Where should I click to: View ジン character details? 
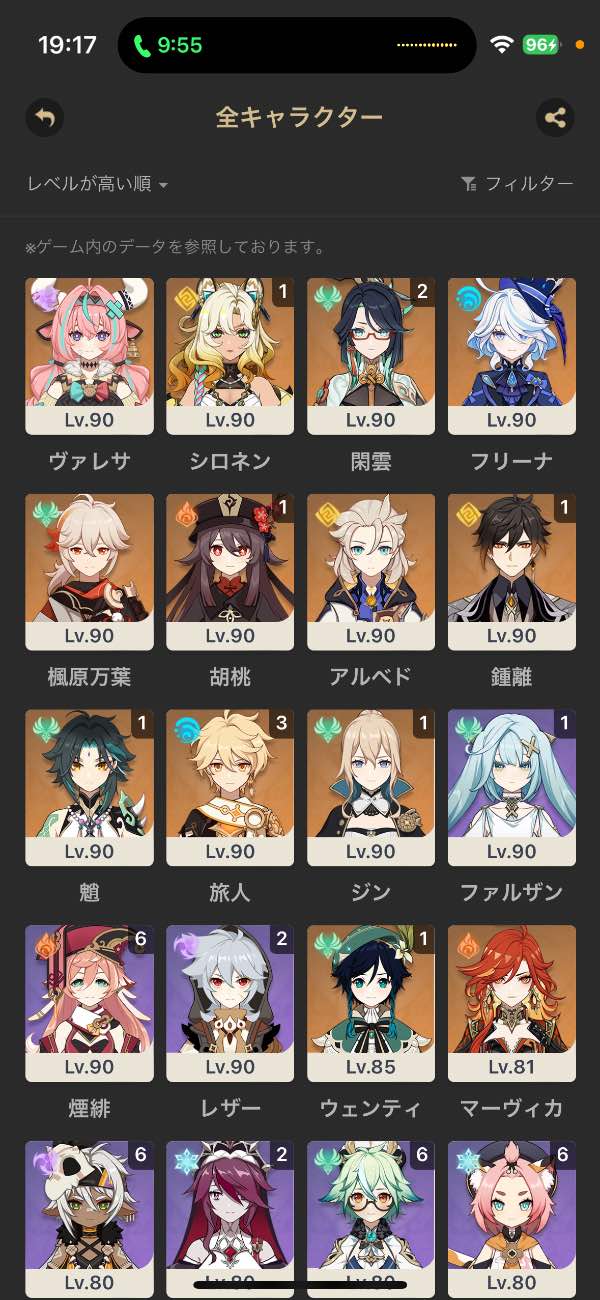371,787
